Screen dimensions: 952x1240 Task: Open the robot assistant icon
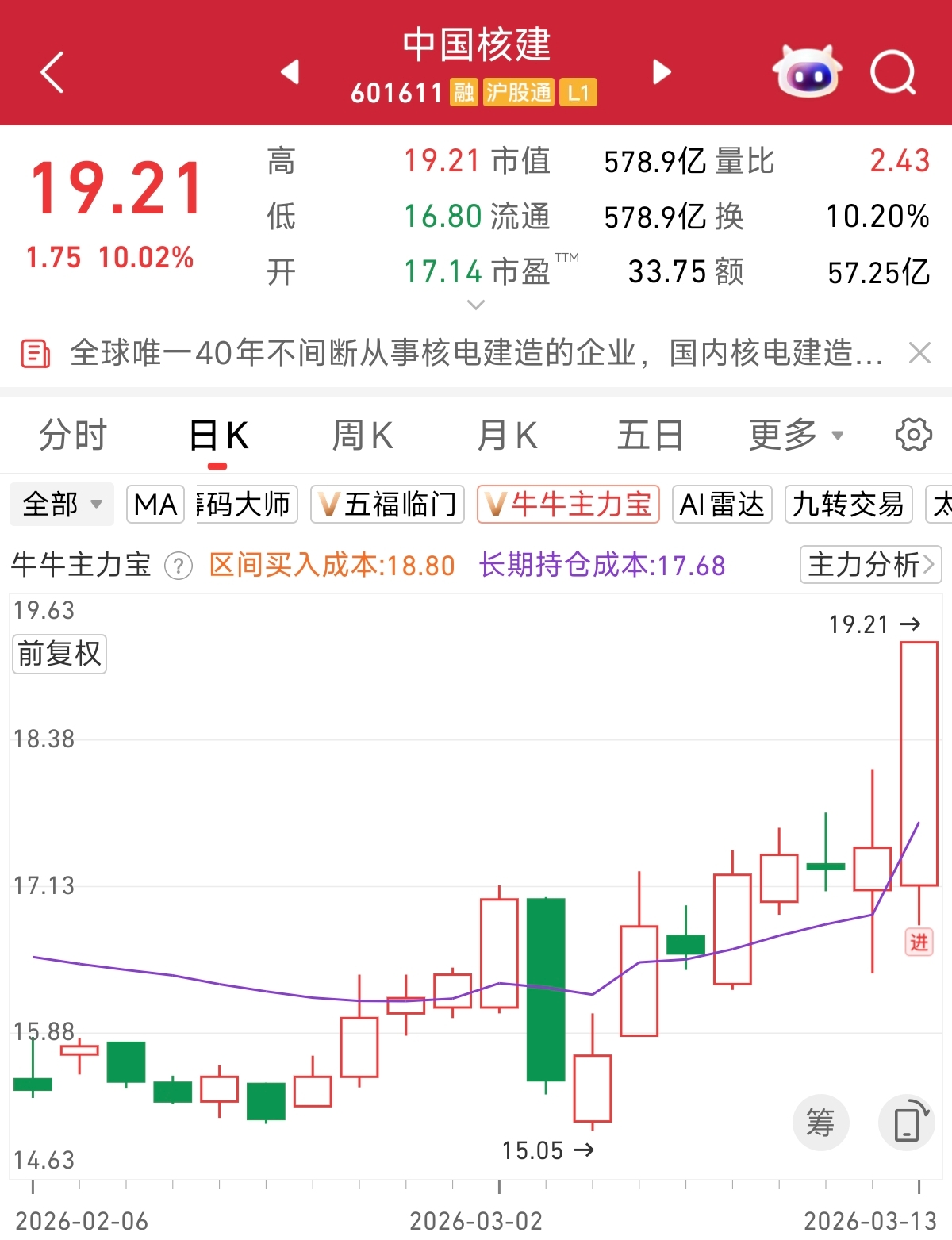point(808,72)
